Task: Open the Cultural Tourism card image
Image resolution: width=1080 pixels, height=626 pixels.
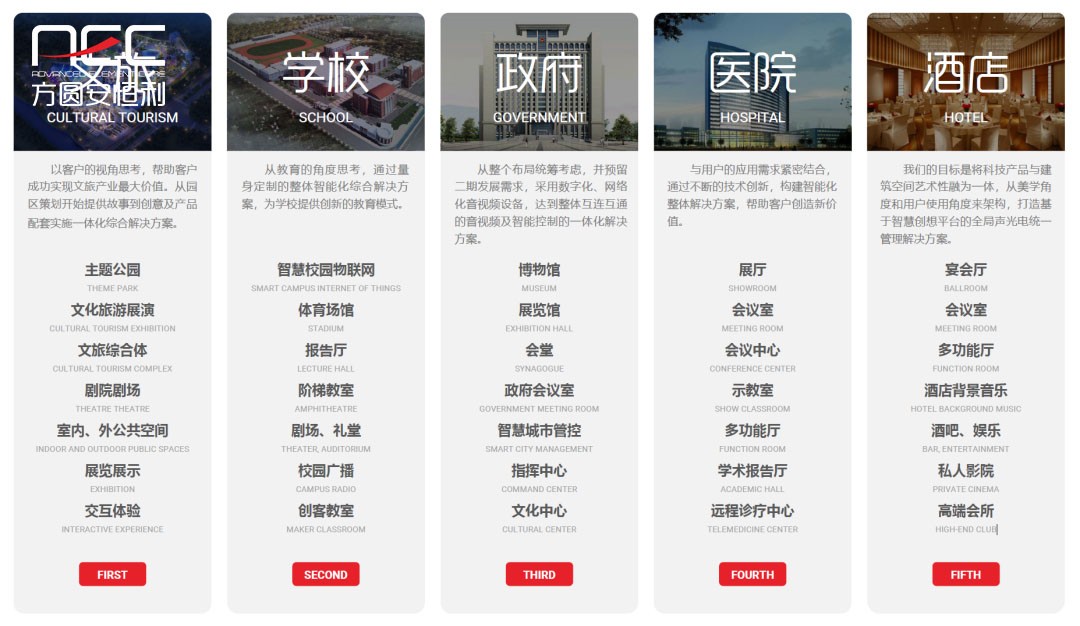Action: pyautogui.click(x=112, y=82)
